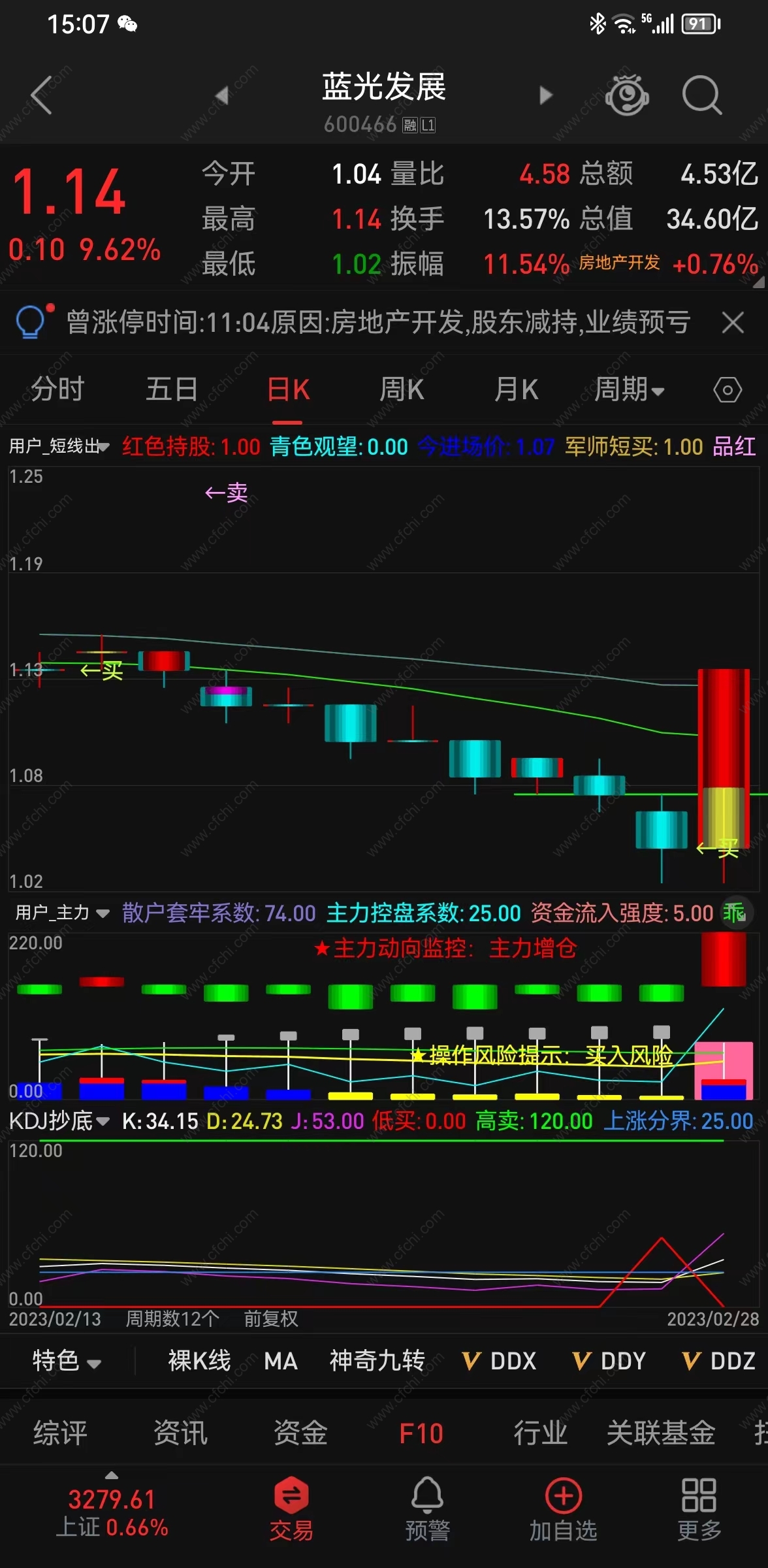Screen dimensions: 768x1568
Task: Switch to the next stock arrow
Action: [545, 95]
